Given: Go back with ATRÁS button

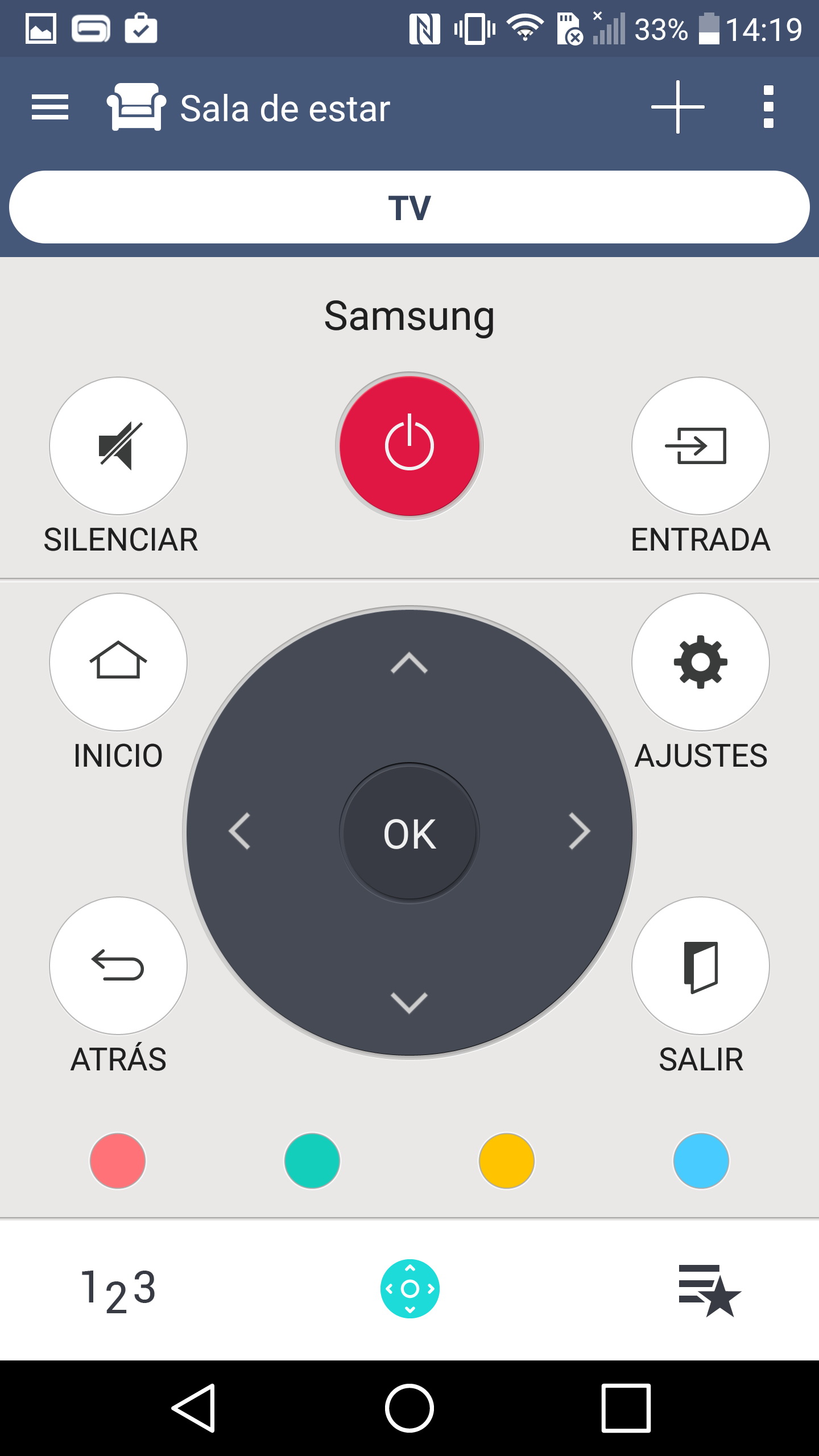Looking at the screenshot, I should coord(118,966).
